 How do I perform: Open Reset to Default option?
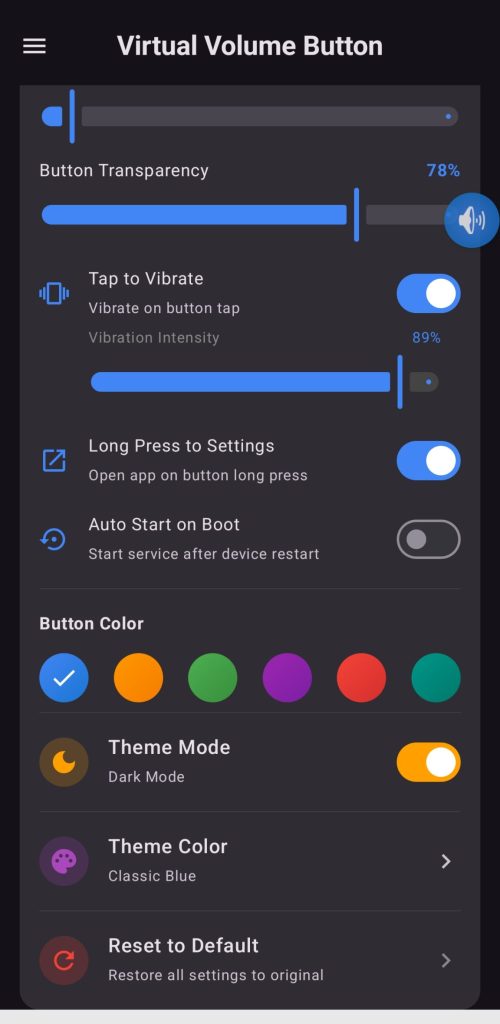pos(250,960)
